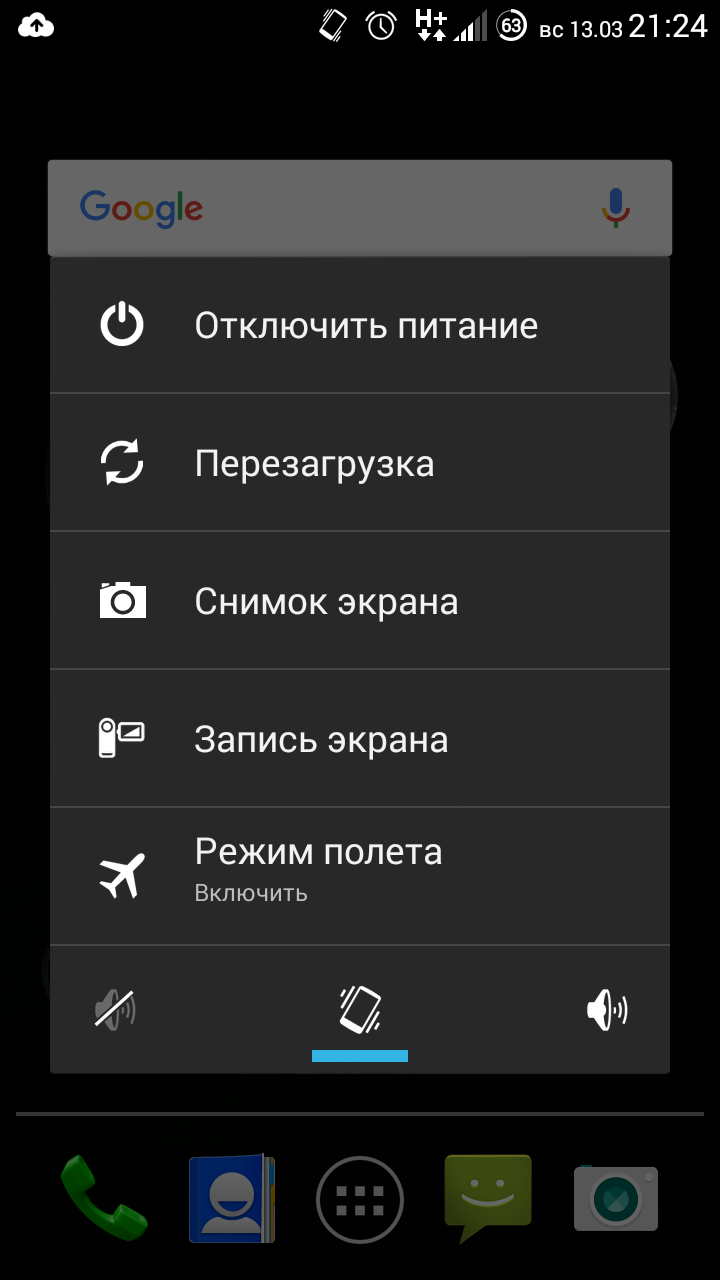The width and height of the screenshot is (720, 1280).
Task: Enable Режим полета airplane mode
Action: 360,877
